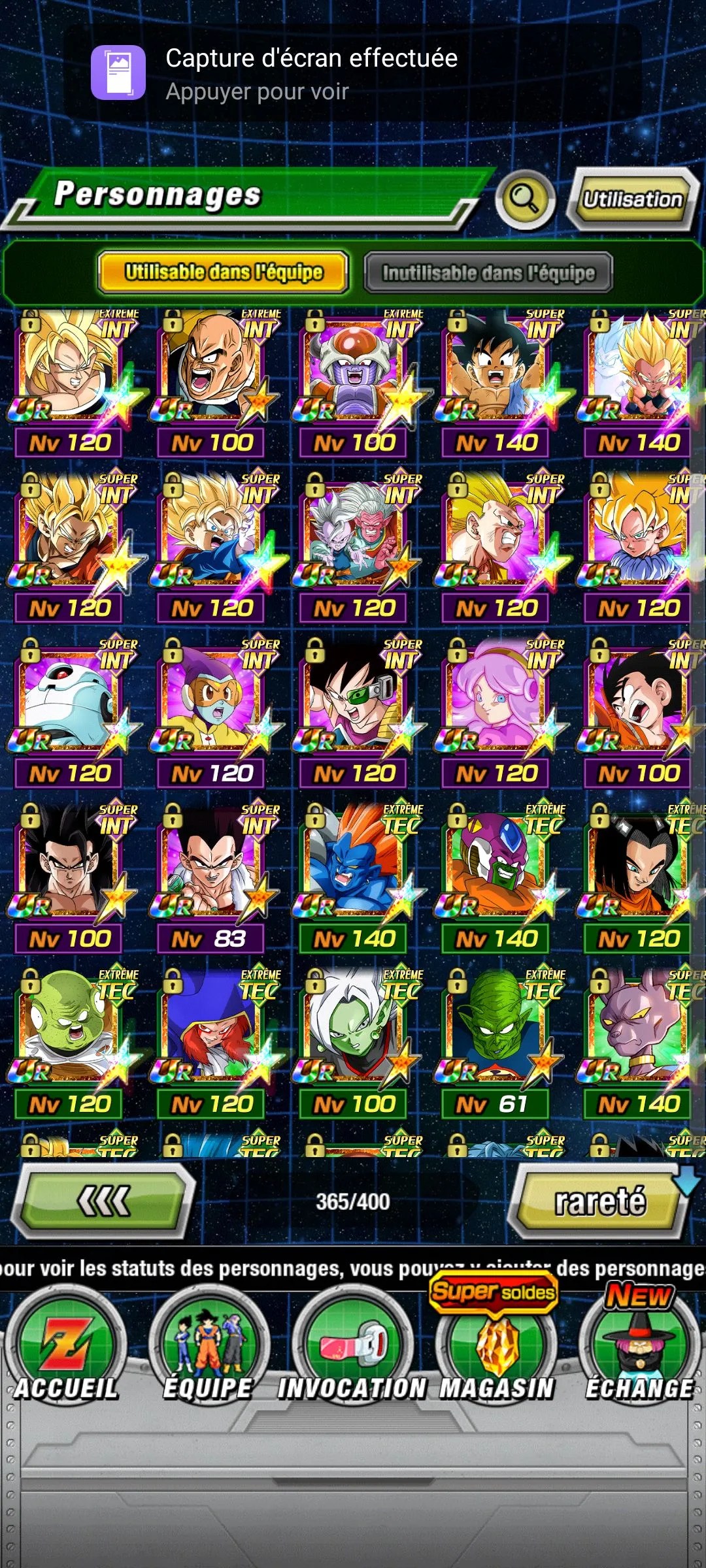
Task: Switch to Inutilisable dans l'équipe tab
Action: (488, 272)
